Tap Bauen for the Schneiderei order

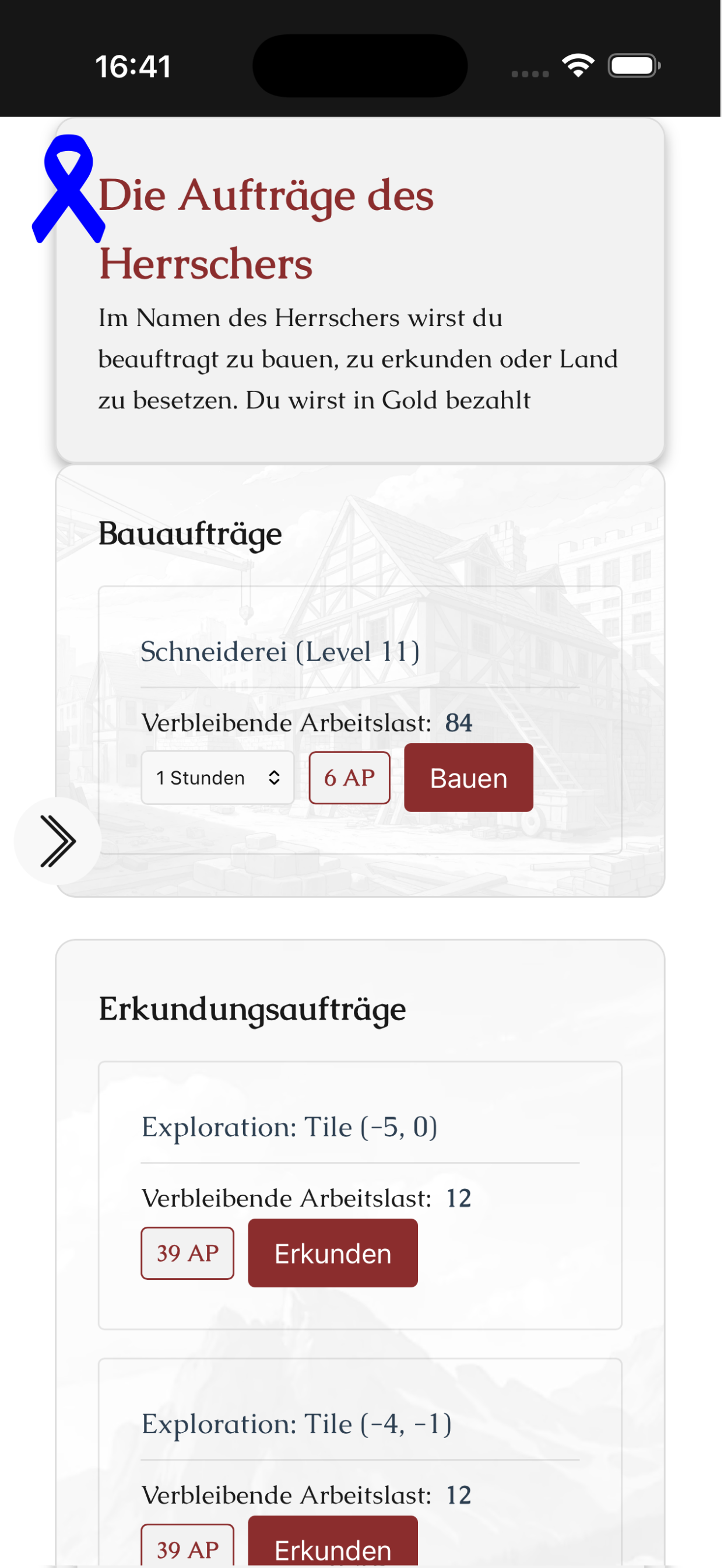click(x=469, y=778)
